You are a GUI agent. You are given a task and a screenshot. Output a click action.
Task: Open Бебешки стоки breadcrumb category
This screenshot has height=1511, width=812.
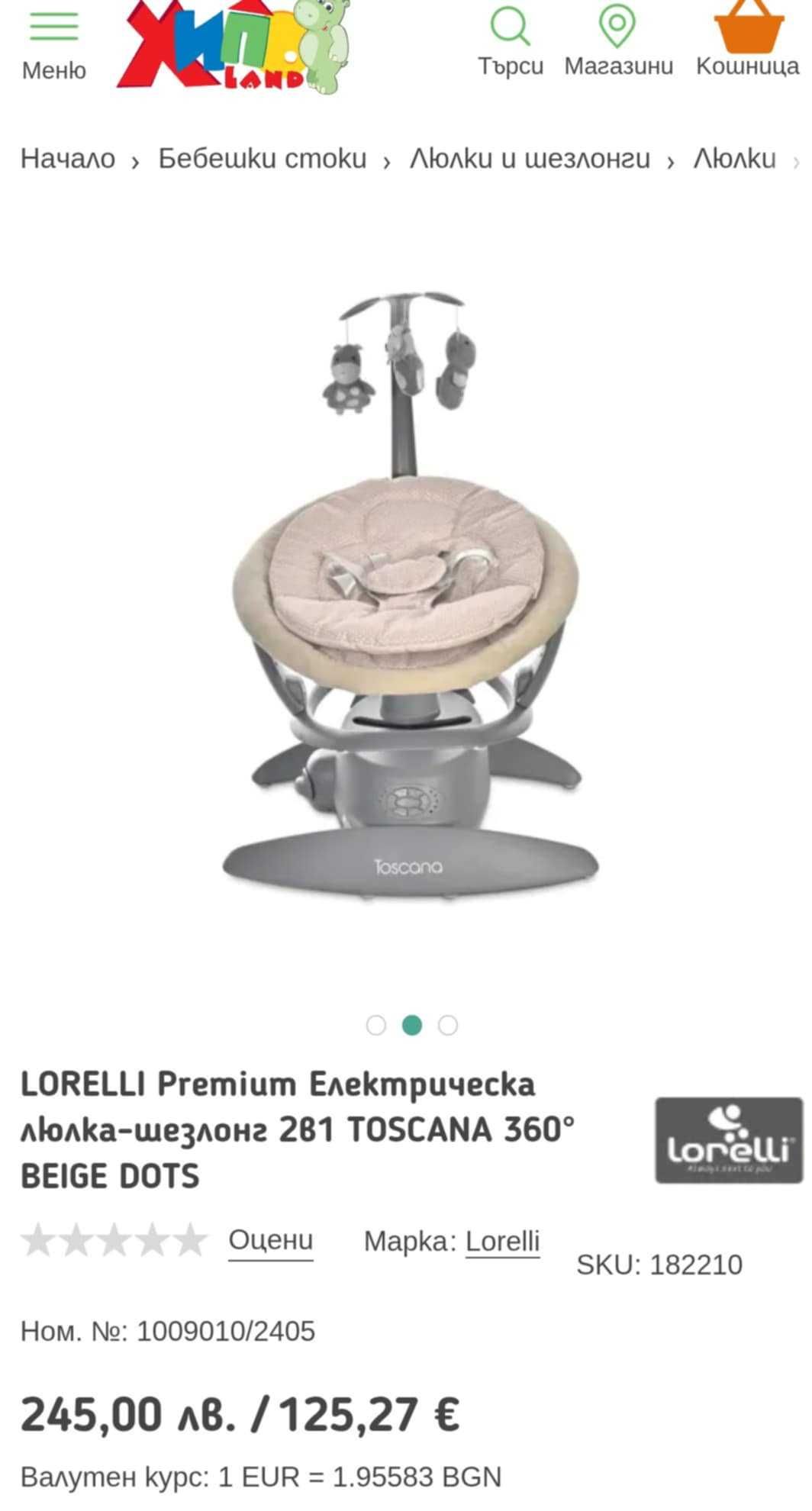(262, 159)
